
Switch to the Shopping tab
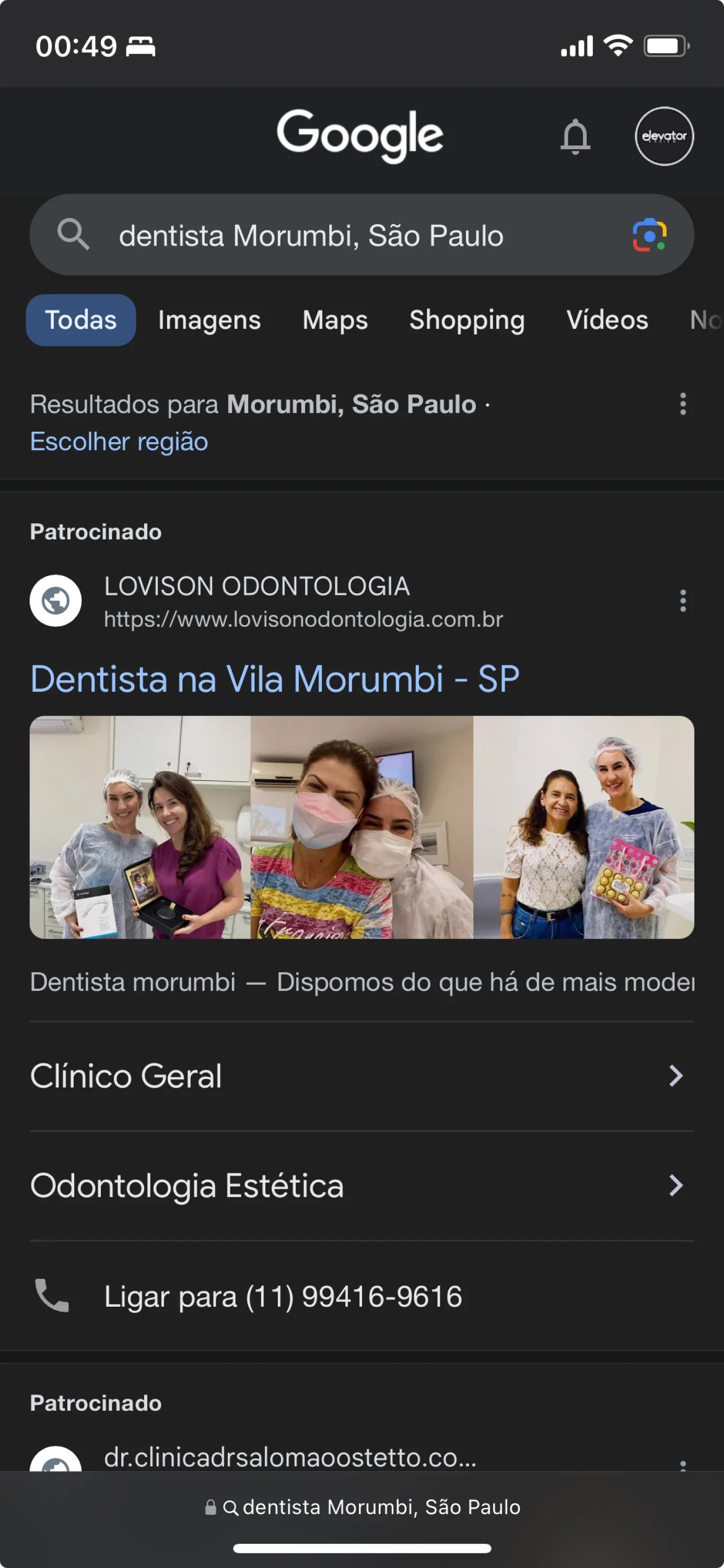(466, 320)
